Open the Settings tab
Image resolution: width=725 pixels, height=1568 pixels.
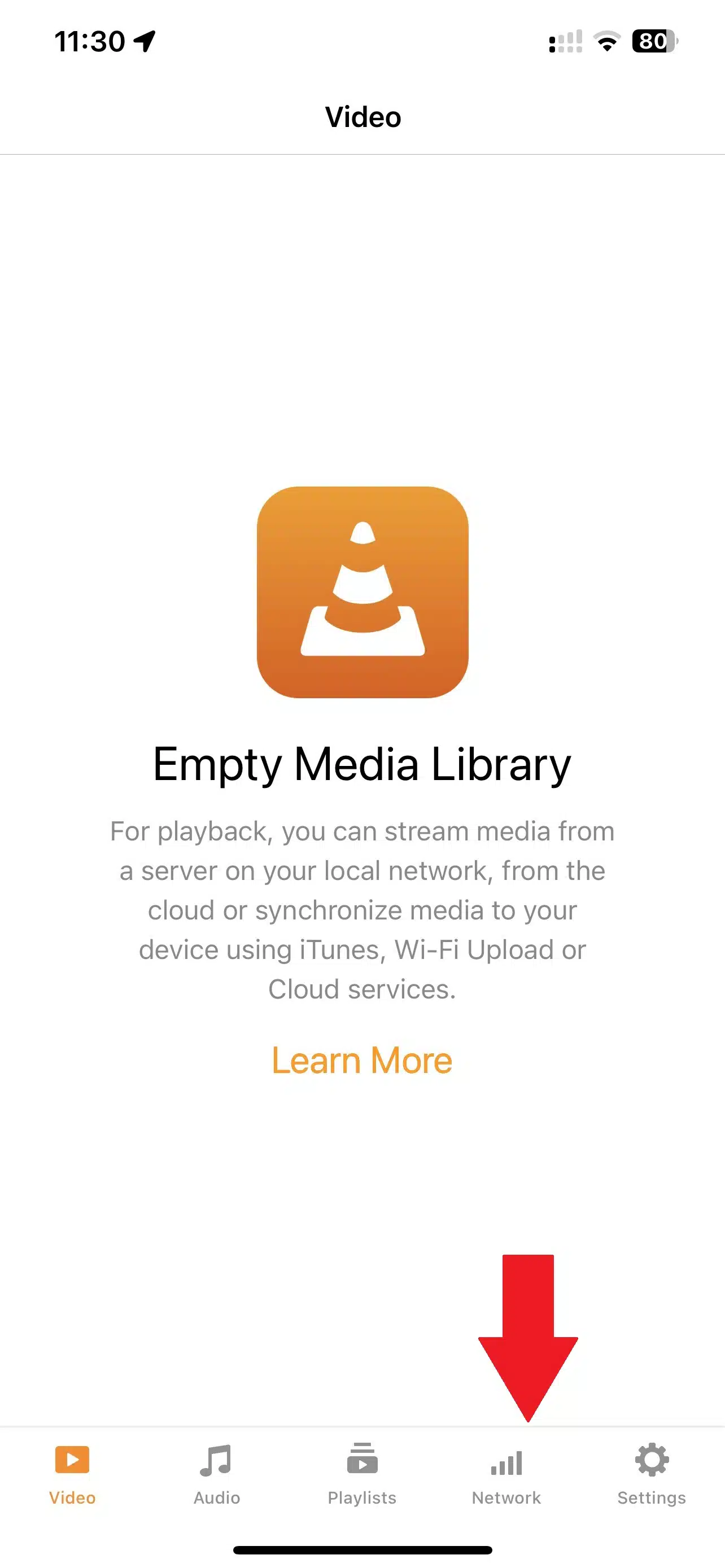(652, 1474)
